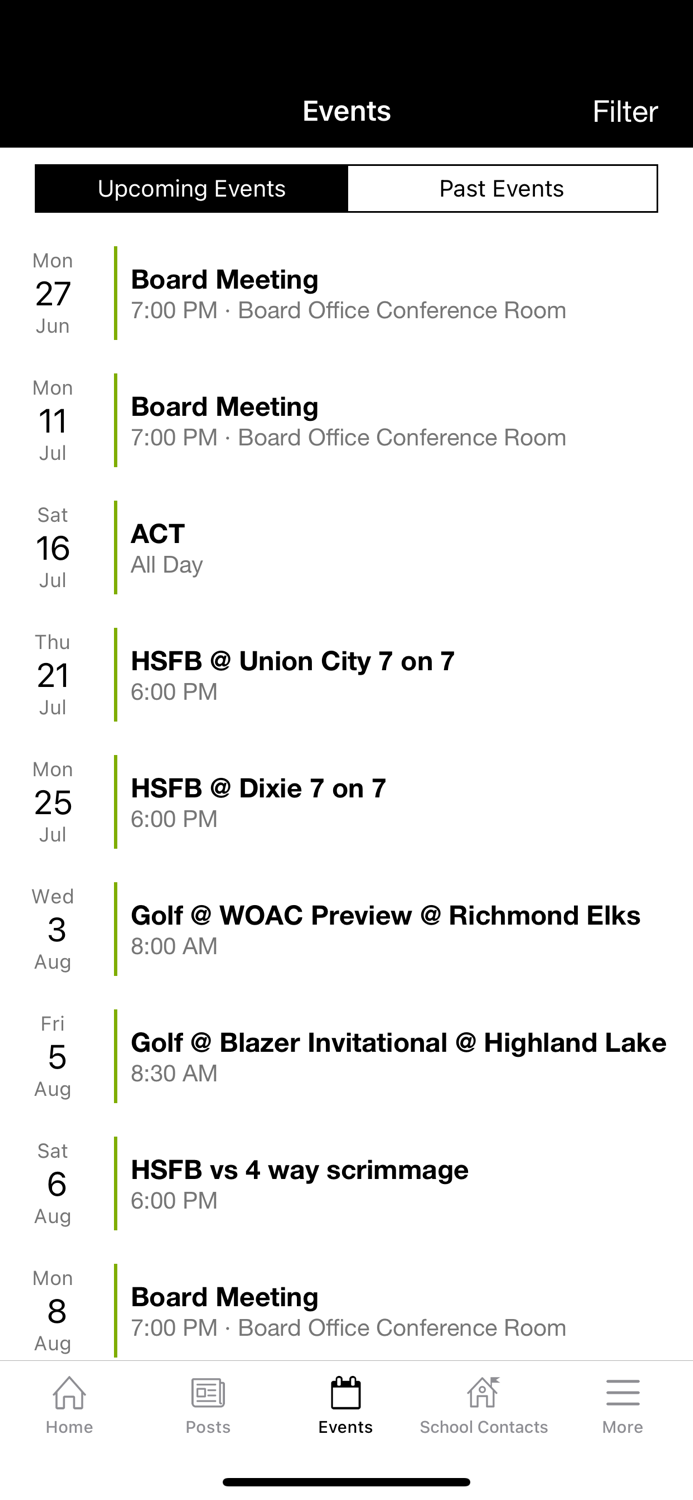Open Golf @ Blazer Invitational event
This screenshot has width=693, height=1500.
pos(398,1056)
